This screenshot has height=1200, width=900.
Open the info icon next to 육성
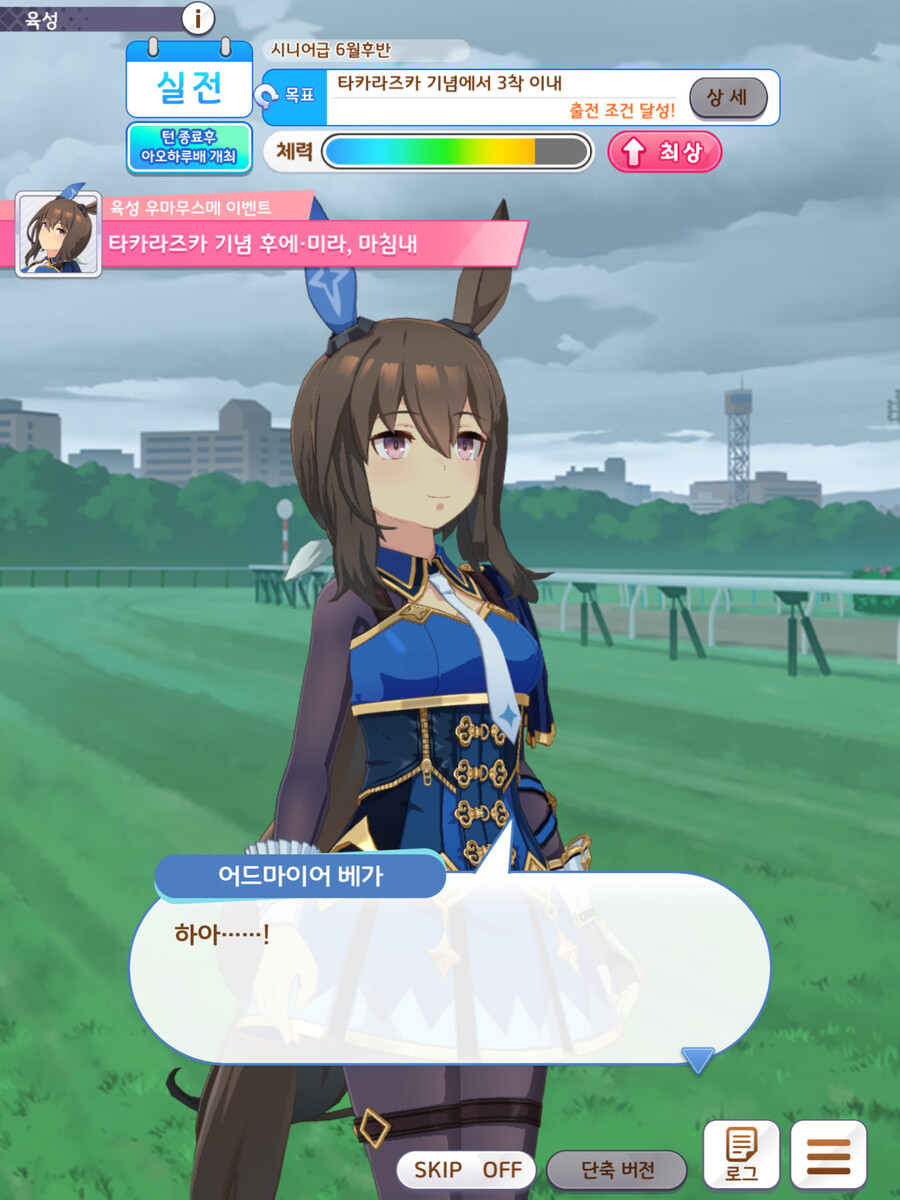(x=198, y=17)
